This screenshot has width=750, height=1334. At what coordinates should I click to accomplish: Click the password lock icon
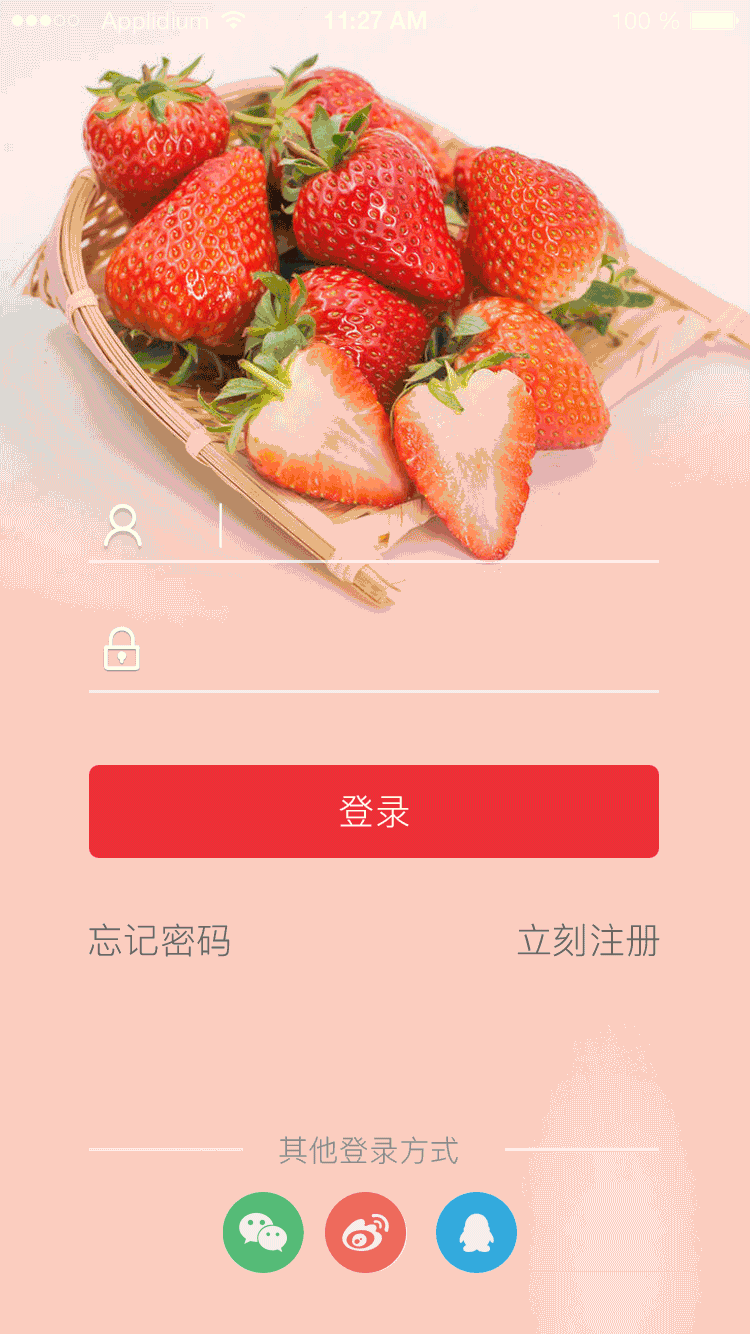point(120,650)
